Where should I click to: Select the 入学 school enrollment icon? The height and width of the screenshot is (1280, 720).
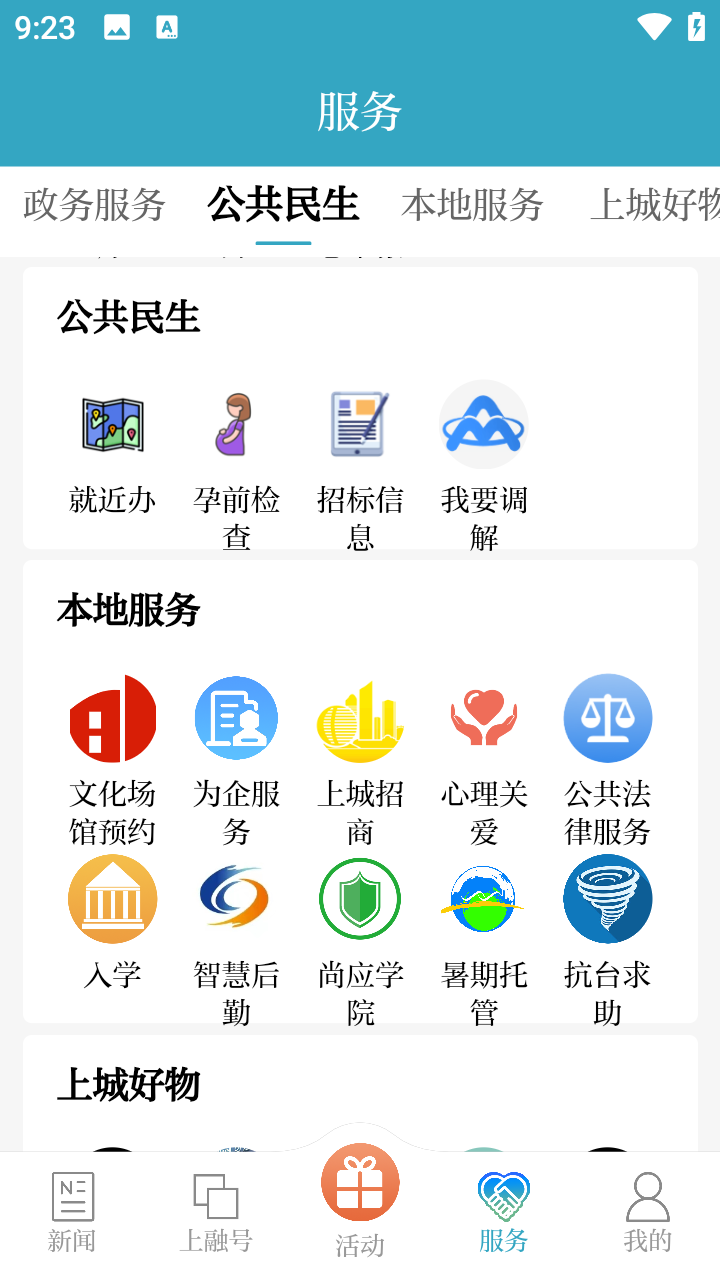click(x=112, y=899)
